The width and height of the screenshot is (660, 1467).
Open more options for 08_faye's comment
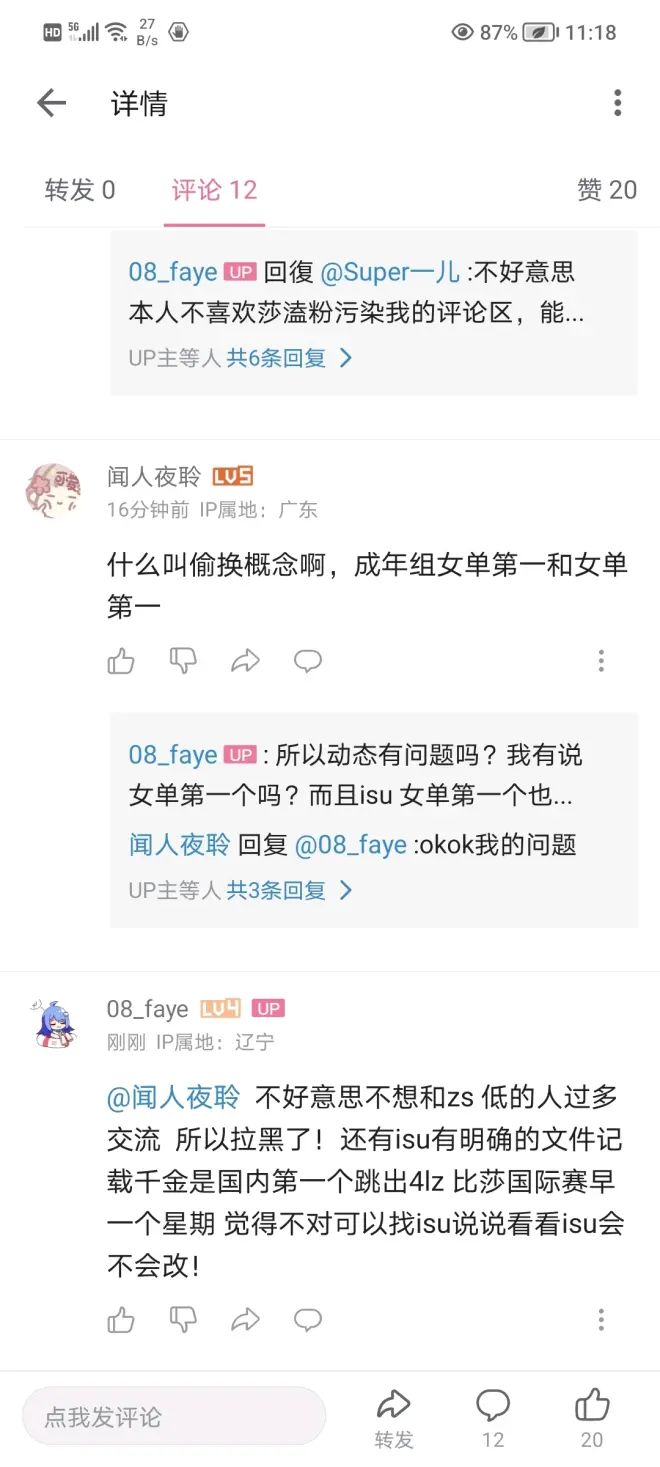pos(601,1320)
